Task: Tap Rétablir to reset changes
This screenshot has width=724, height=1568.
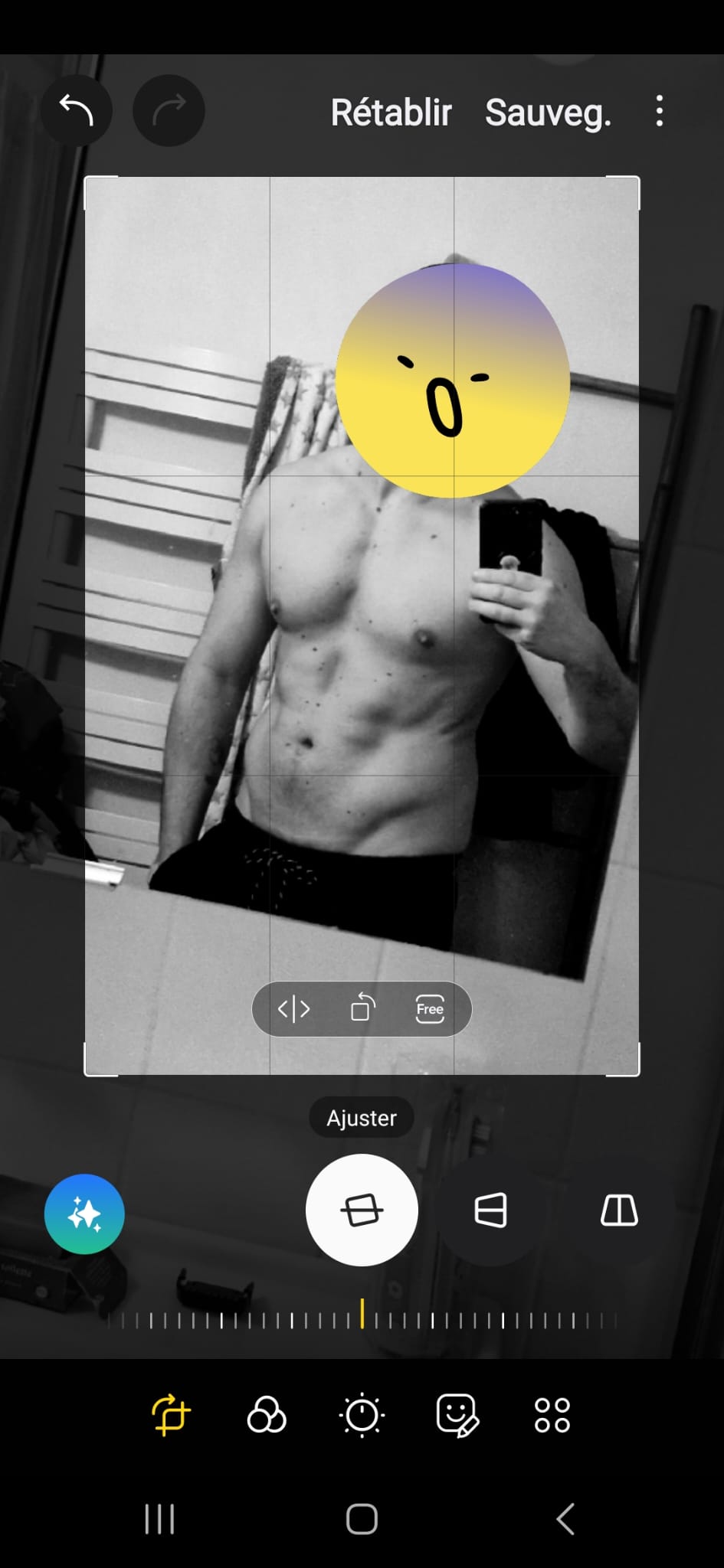Action: click(x=391, y=113)
